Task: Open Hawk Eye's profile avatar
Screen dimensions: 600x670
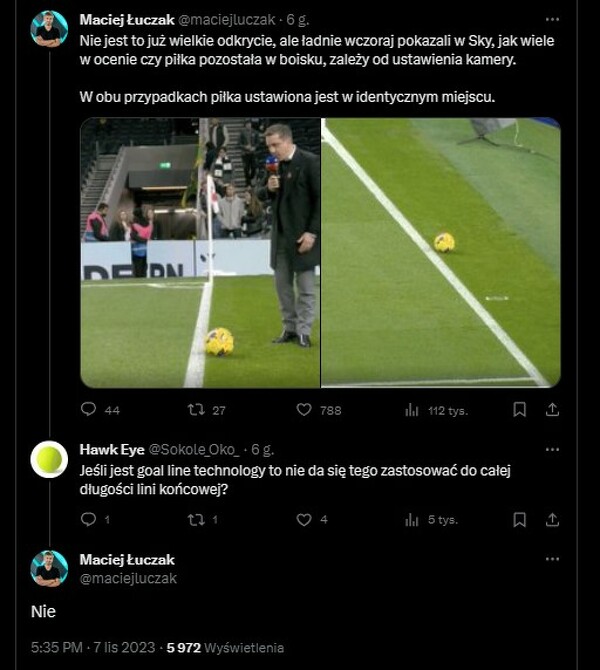Action: [49, 459]
